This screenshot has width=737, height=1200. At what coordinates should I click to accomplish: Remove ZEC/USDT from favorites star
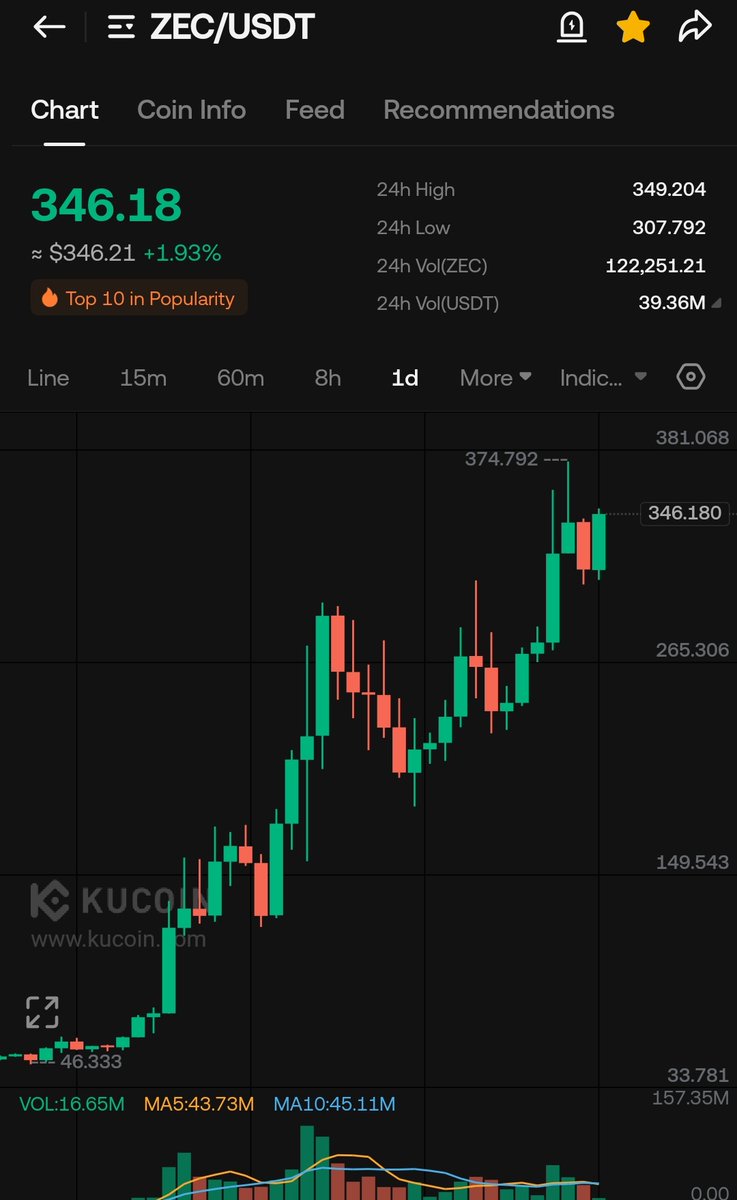coord(632,28)
